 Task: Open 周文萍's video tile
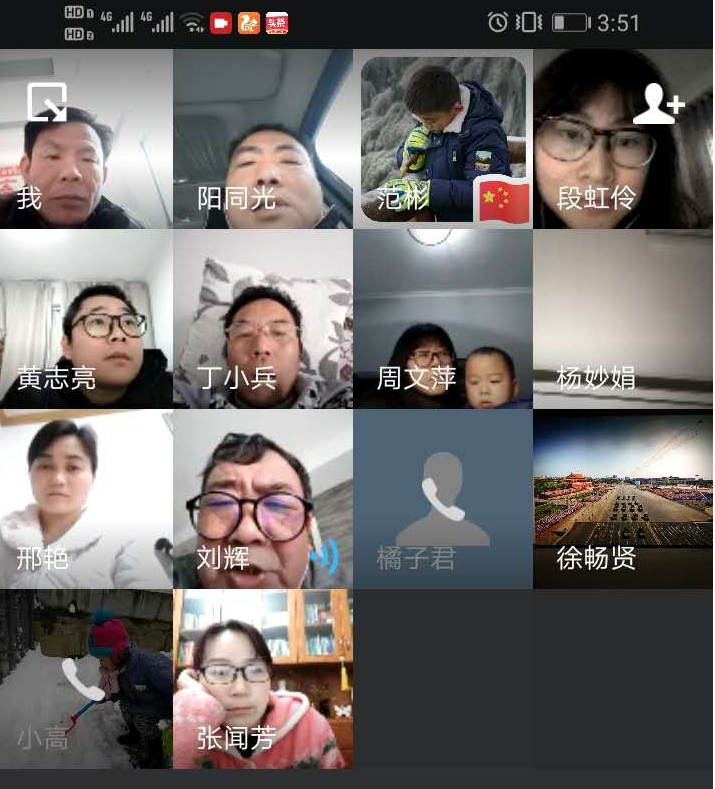coord(442,320)
